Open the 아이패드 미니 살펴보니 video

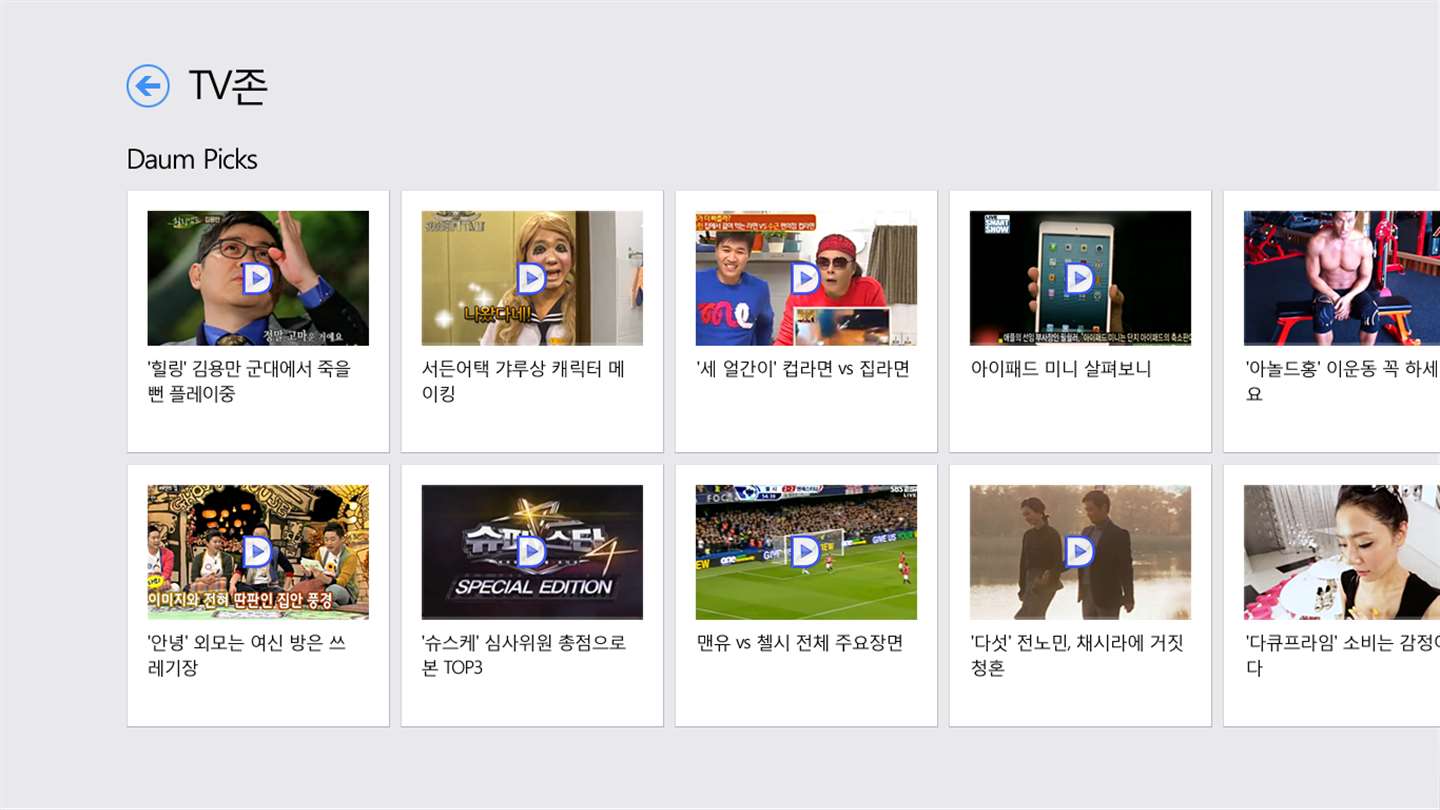(x=1080, y=320)
